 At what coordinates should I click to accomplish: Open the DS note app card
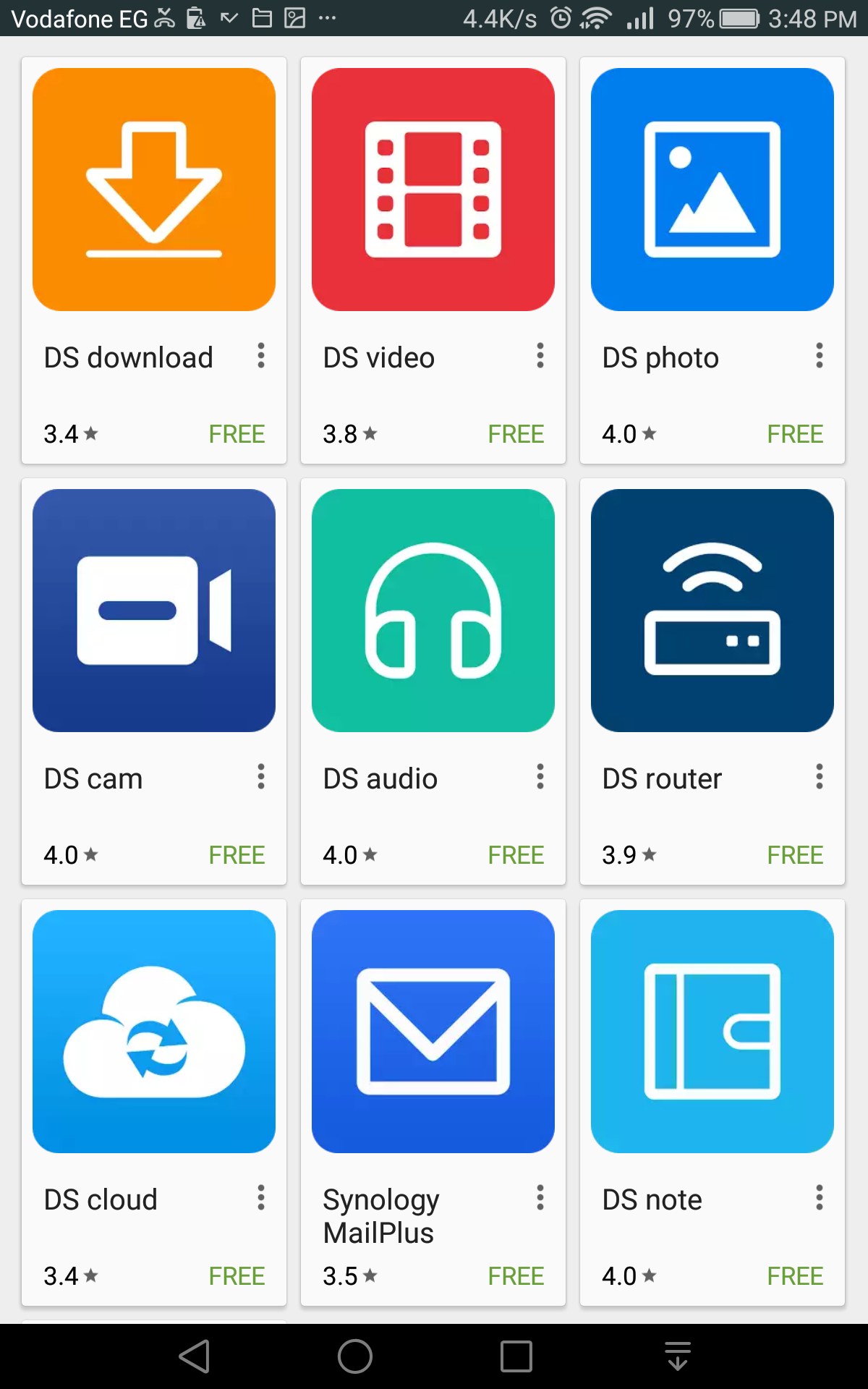[x=712, y=1103]
